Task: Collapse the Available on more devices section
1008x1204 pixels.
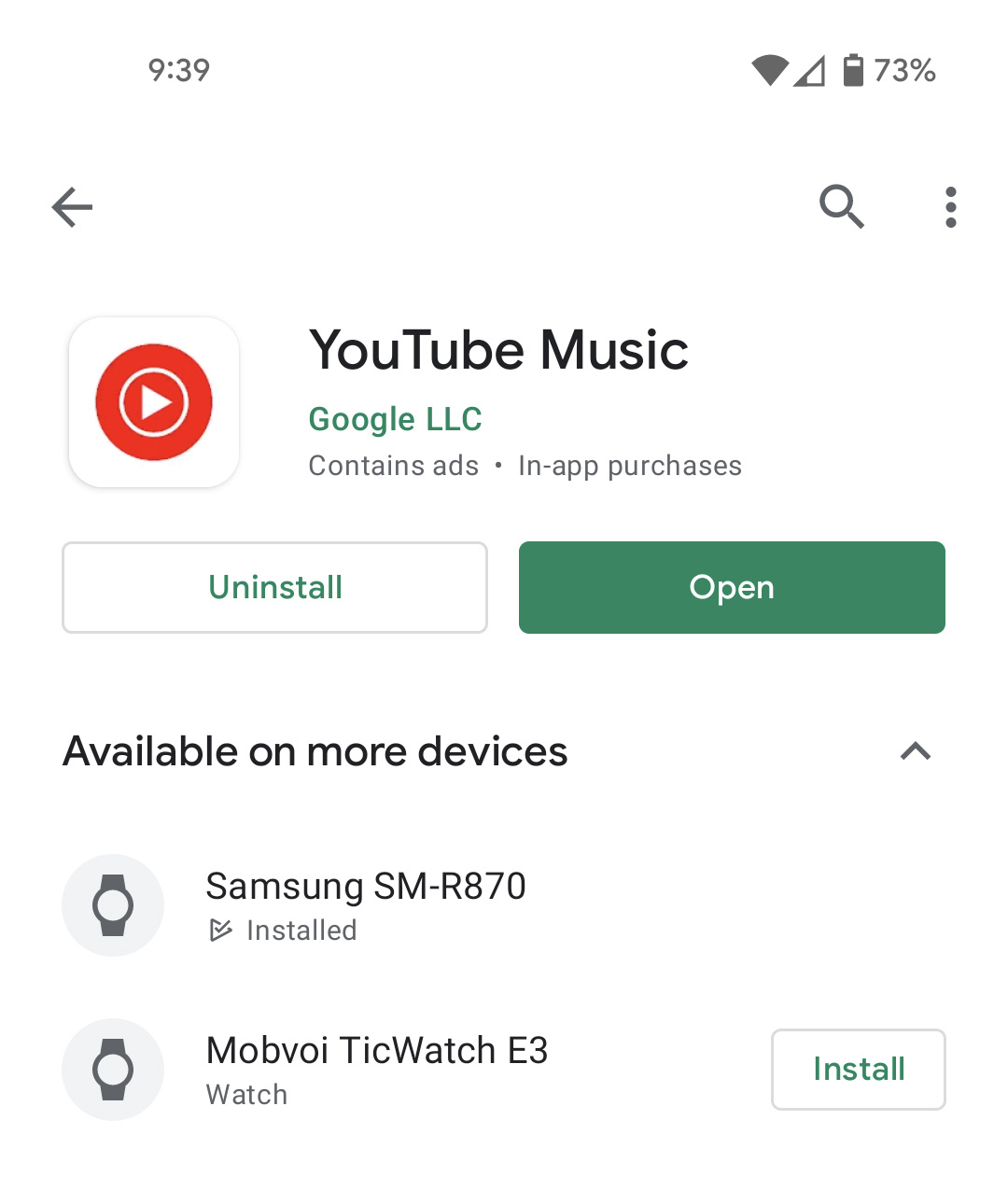Action: click(916, 751)
